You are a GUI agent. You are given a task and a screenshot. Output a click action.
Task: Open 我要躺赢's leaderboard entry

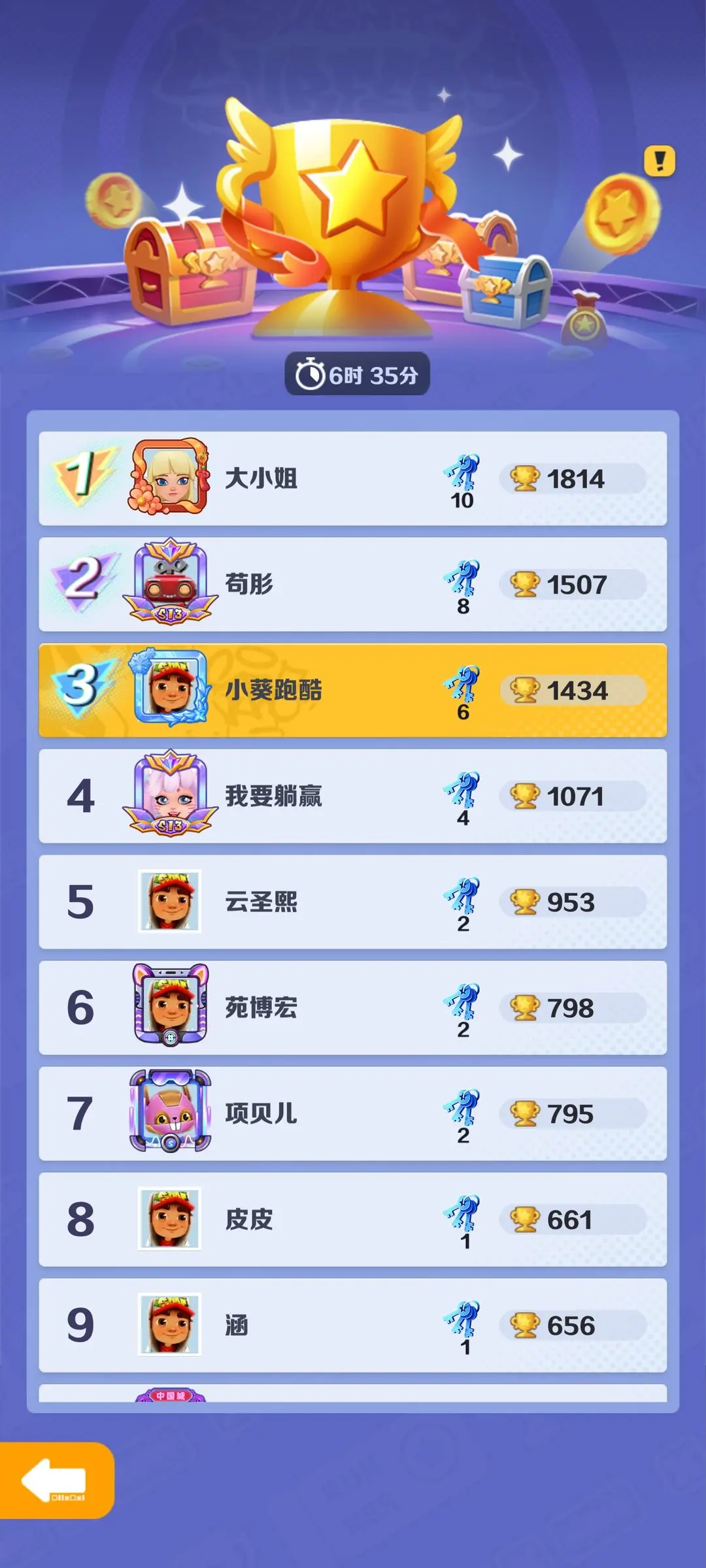[x=353, y=796]
